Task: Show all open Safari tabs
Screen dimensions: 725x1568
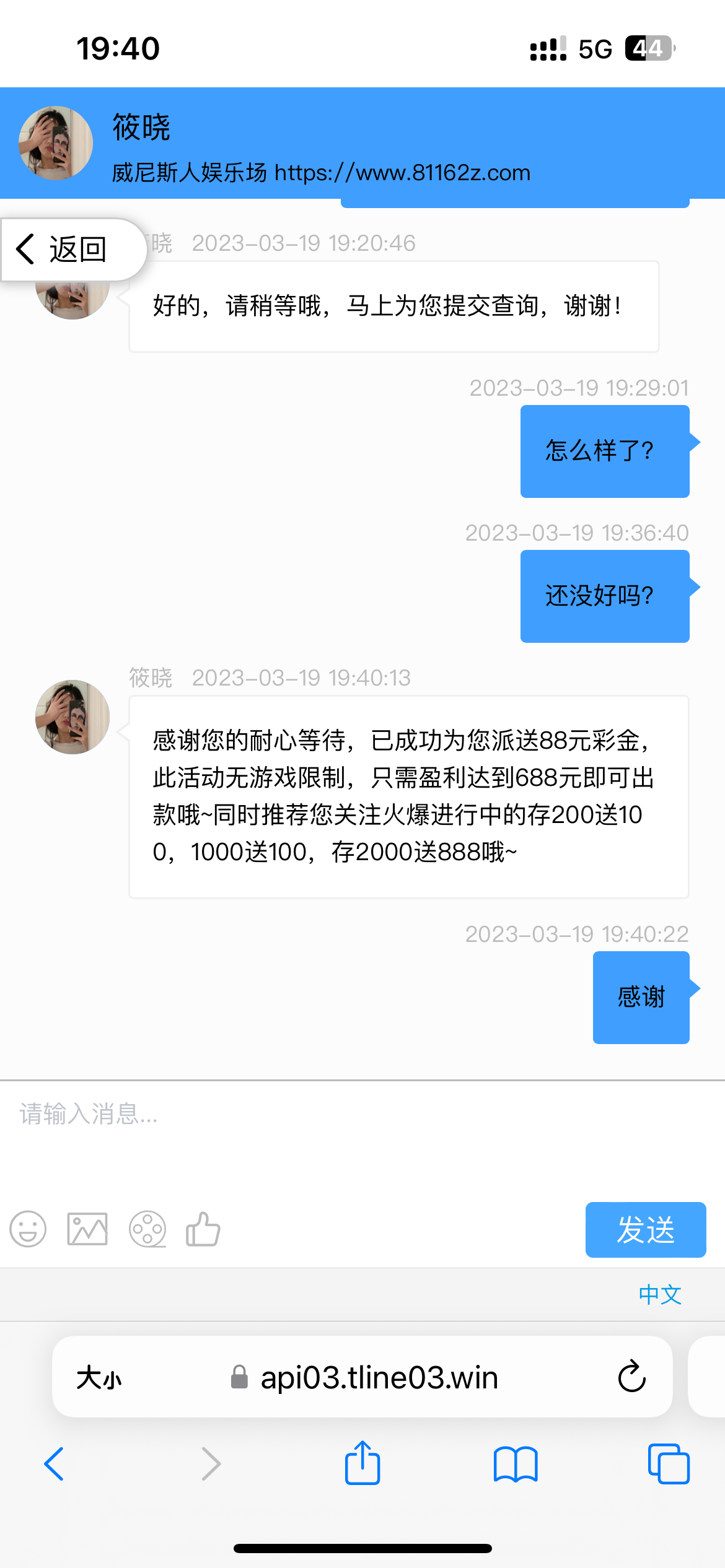Action: point(668,1464)
